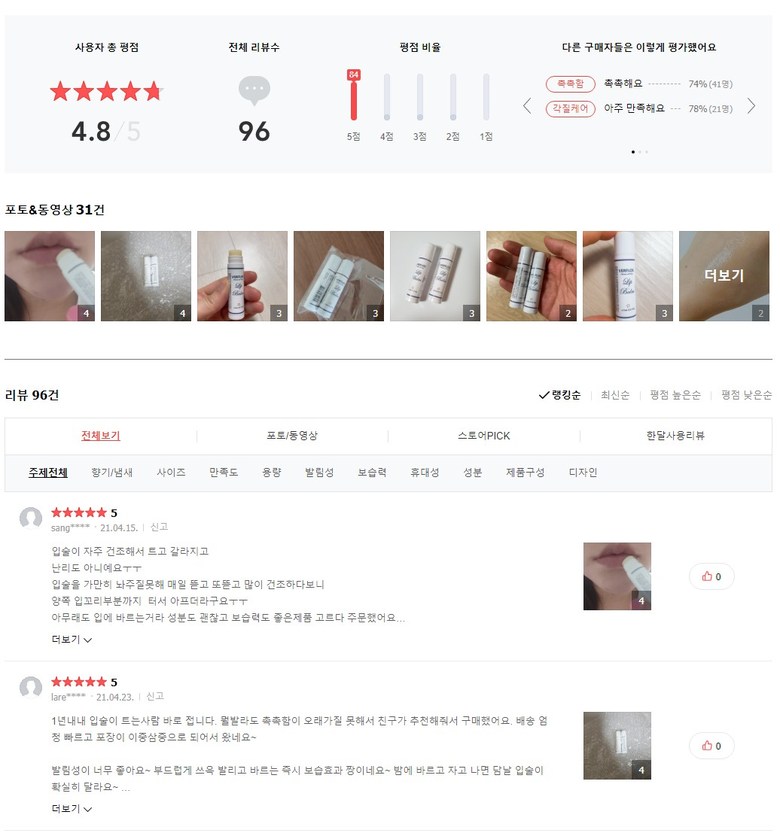Sort reviews by 최신순
Viewport: 780px width, 836px height.
(615, 395)
